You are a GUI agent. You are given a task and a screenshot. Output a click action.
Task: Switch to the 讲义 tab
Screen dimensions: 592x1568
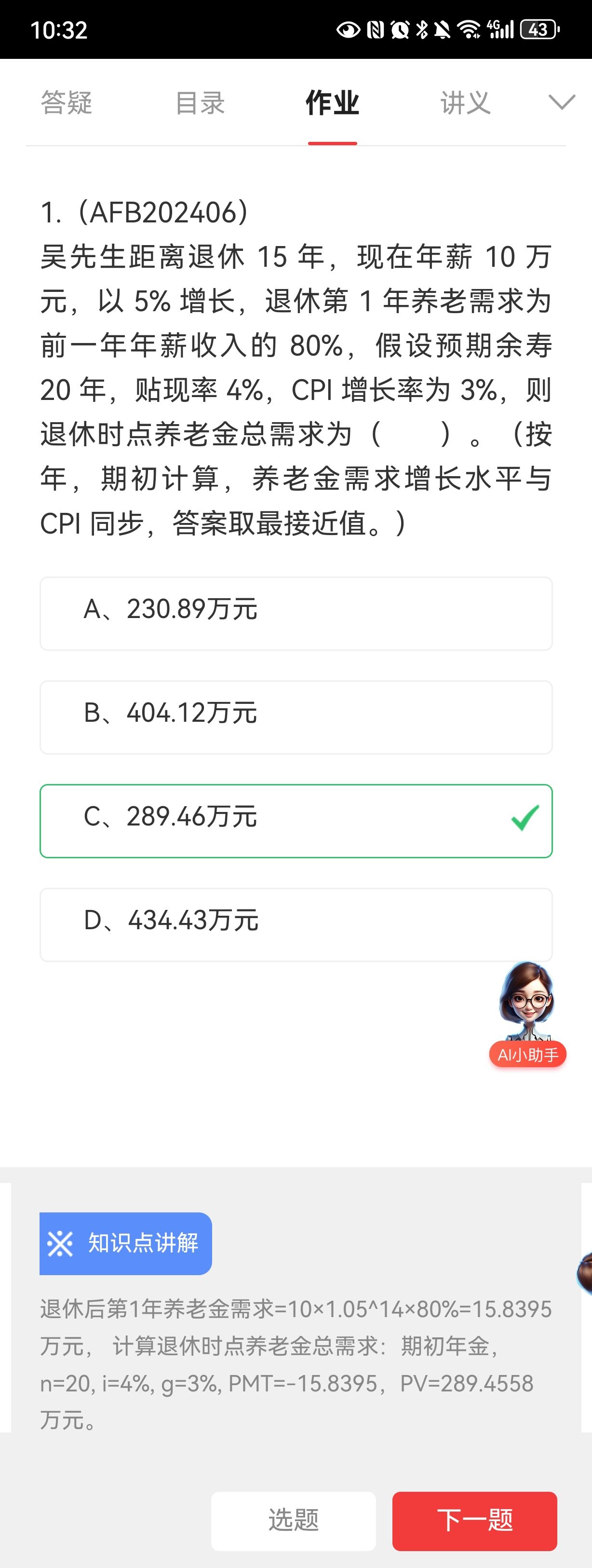point(465,102)
